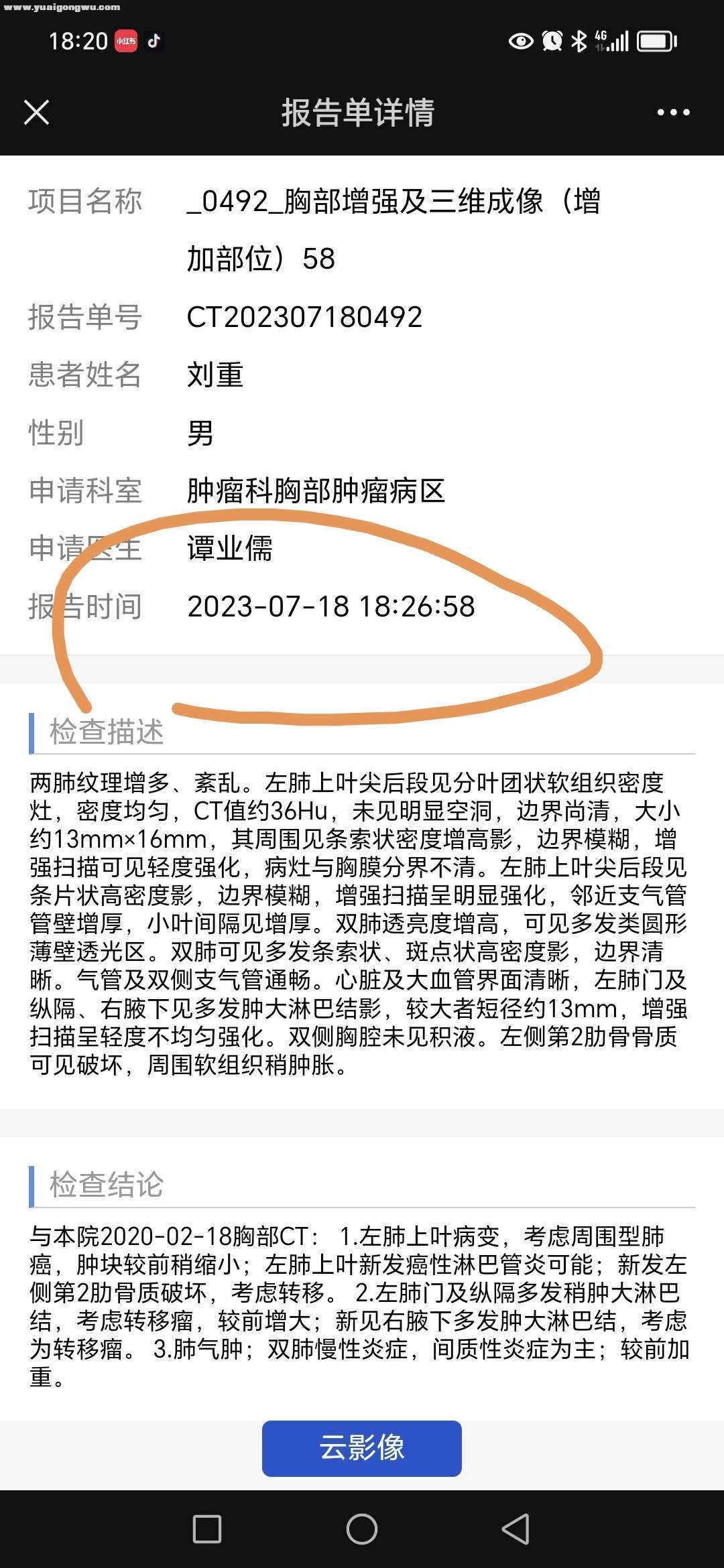
Task: Go to the home screen
Action: tap(362, 1528)
